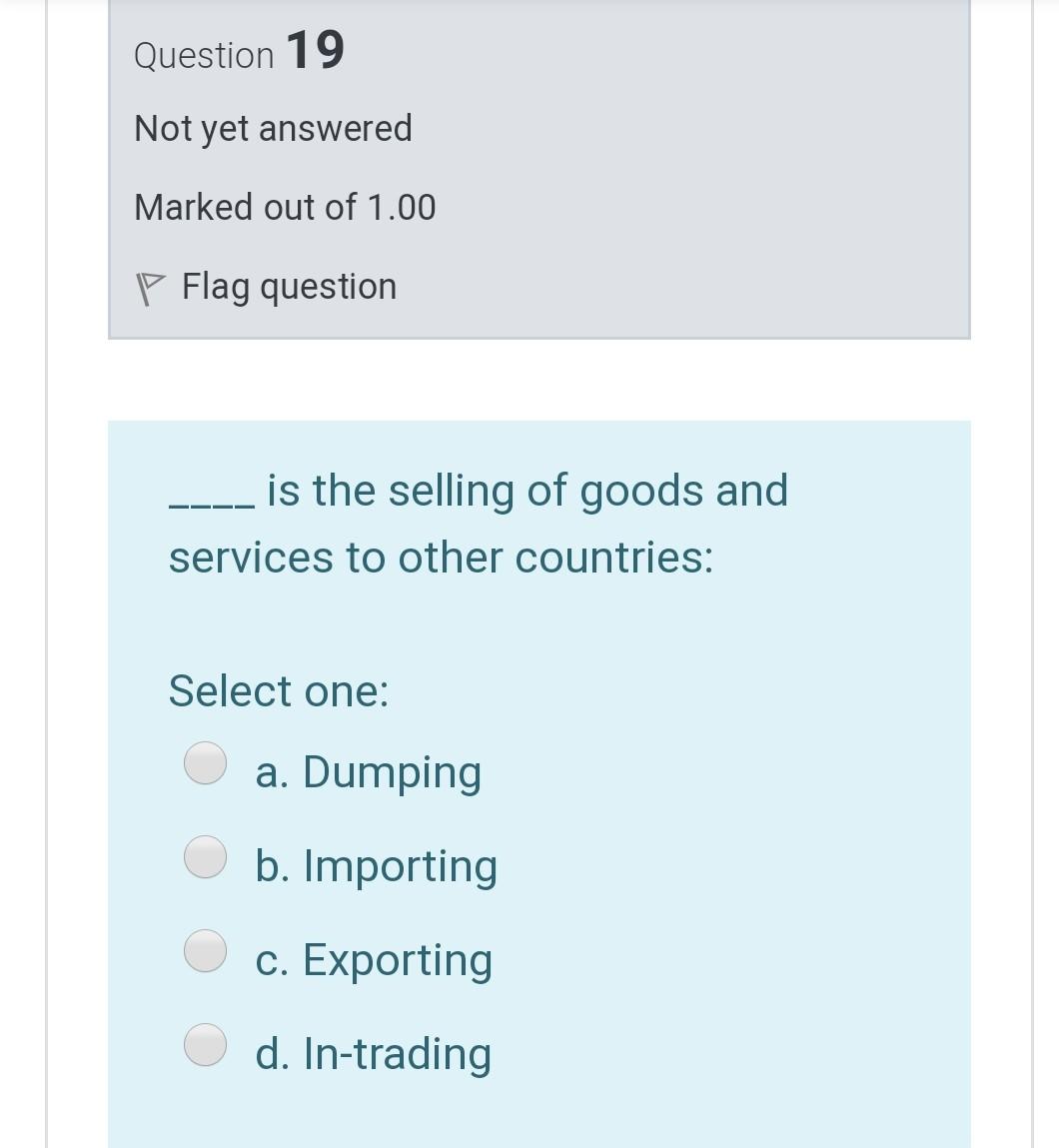Select answer a. Dumping
The height and width of the screenshot is (1148, 1059).
tap(206, 764)
